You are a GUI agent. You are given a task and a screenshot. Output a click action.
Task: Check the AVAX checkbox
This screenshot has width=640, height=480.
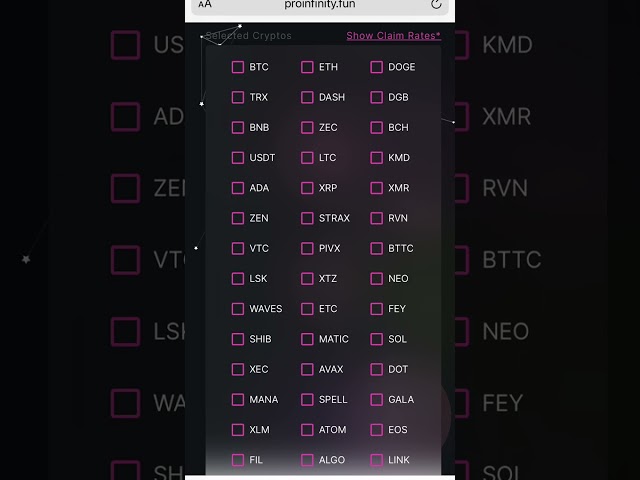click(x=307, y=369)
